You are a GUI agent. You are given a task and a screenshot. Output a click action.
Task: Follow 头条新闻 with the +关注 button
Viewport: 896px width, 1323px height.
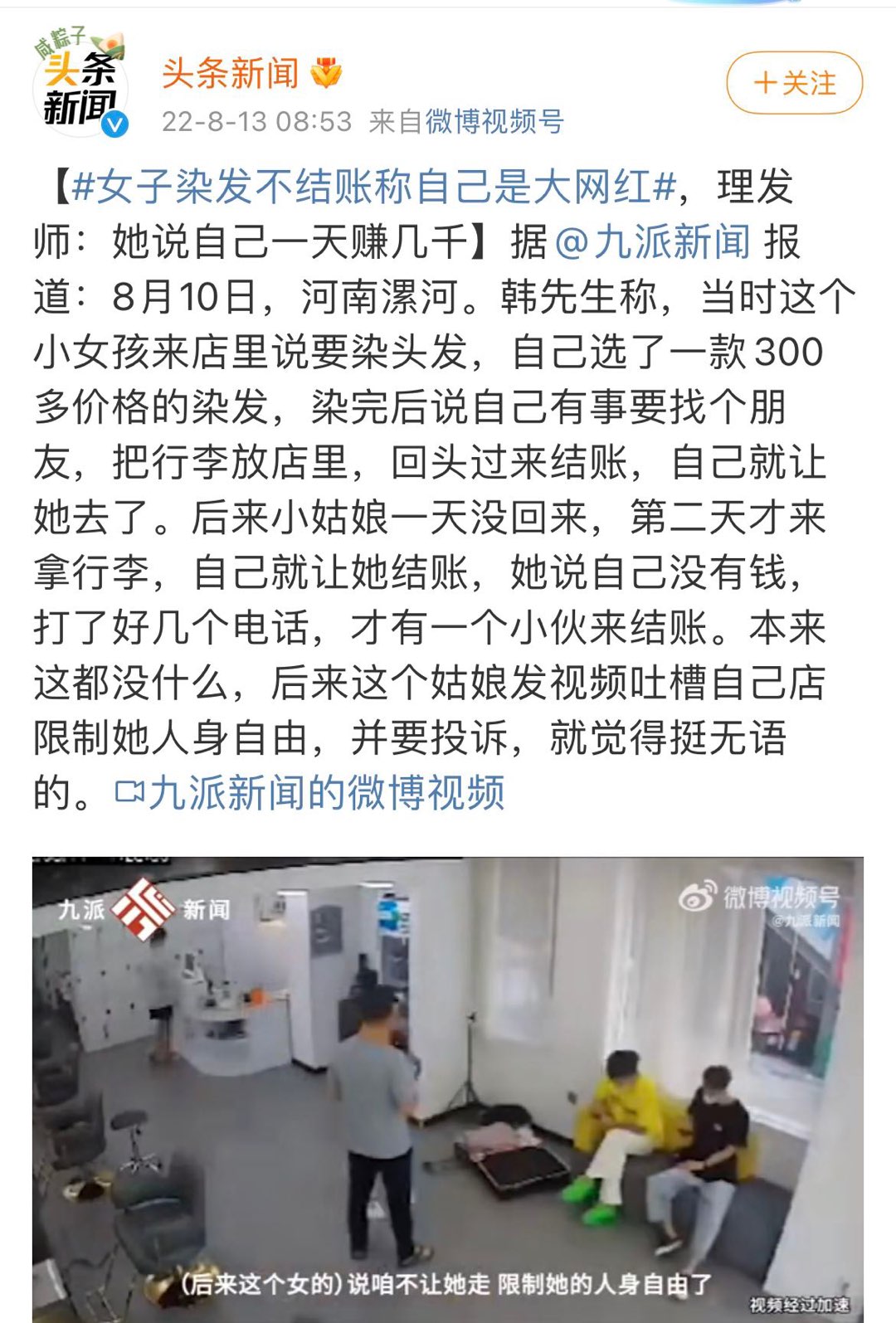(x=794, y=83)
